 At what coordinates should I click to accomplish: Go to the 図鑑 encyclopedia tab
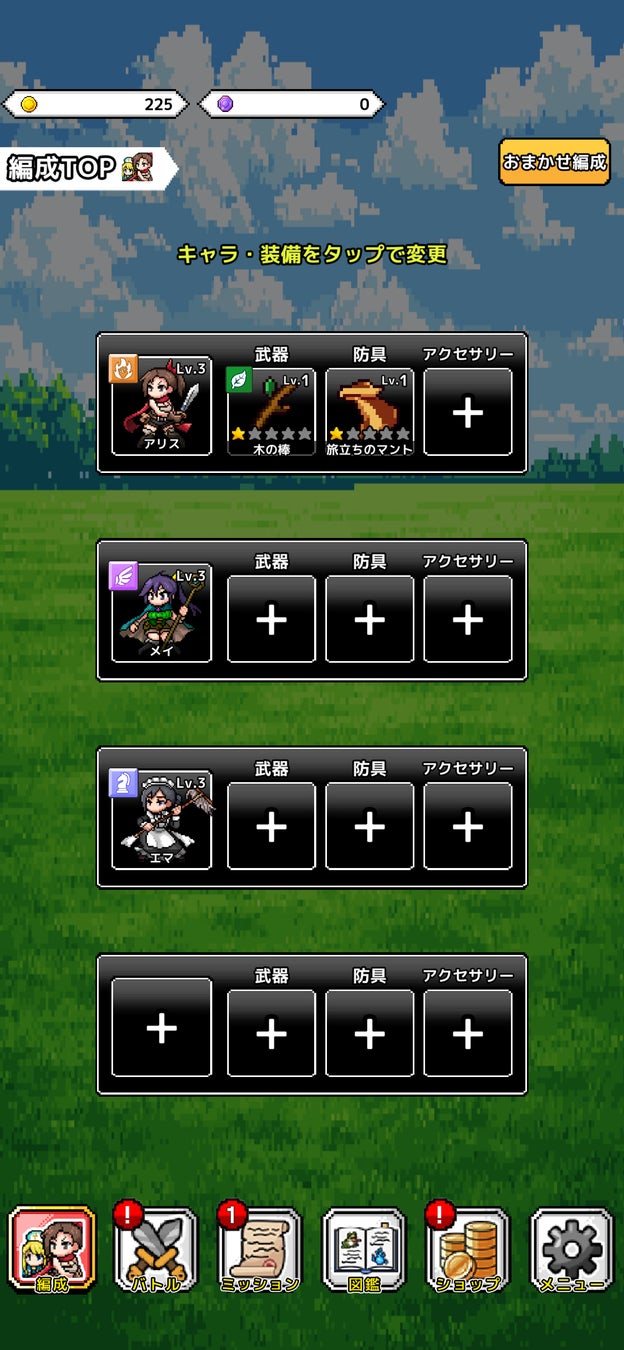(x=364, y=1250)
